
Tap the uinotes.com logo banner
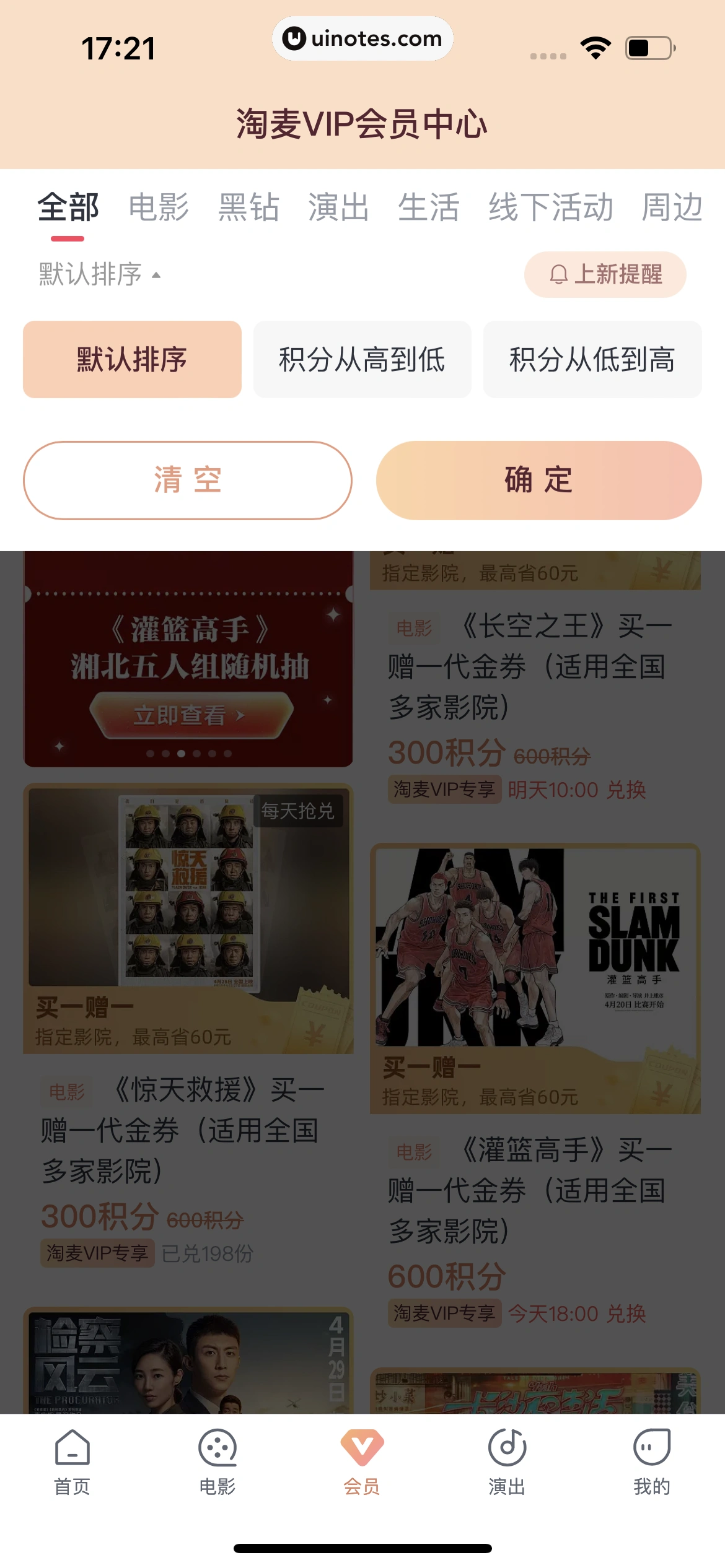[362, 38]
